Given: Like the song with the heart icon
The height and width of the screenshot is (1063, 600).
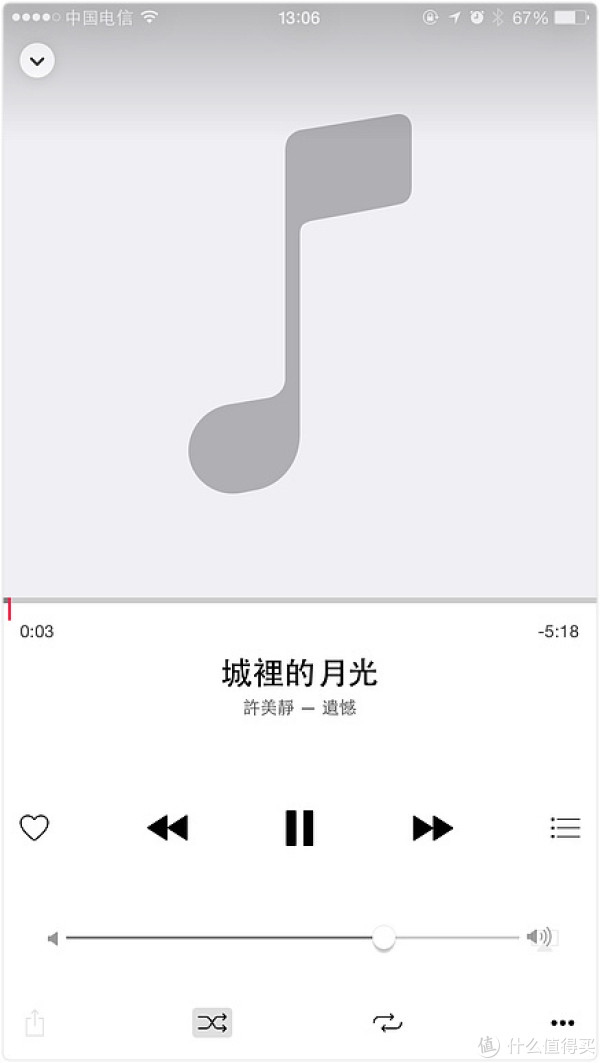Looking at the screenshot, I should [x=34, y=828].
